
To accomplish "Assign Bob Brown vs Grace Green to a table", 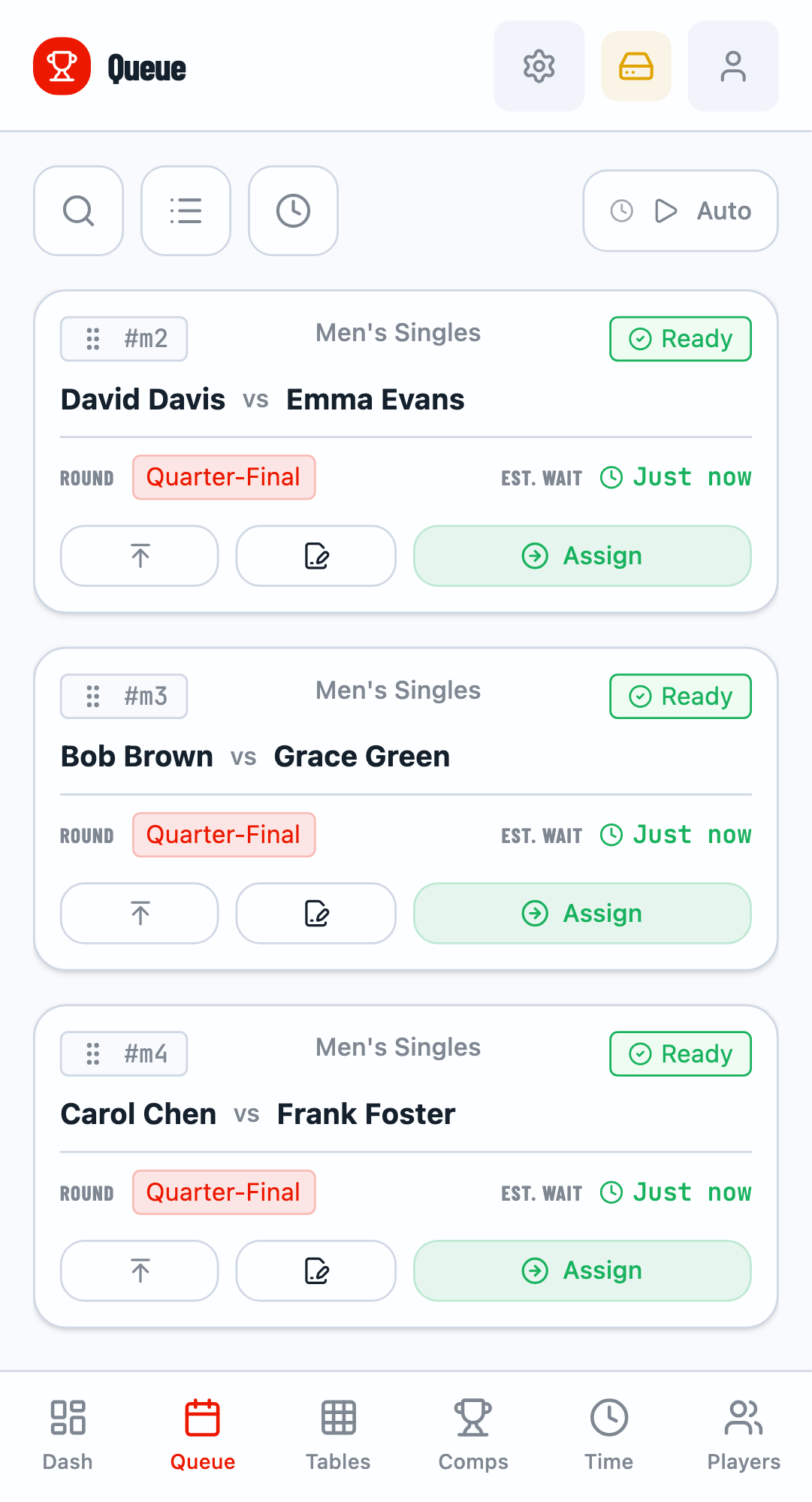I will coord(582,913).
